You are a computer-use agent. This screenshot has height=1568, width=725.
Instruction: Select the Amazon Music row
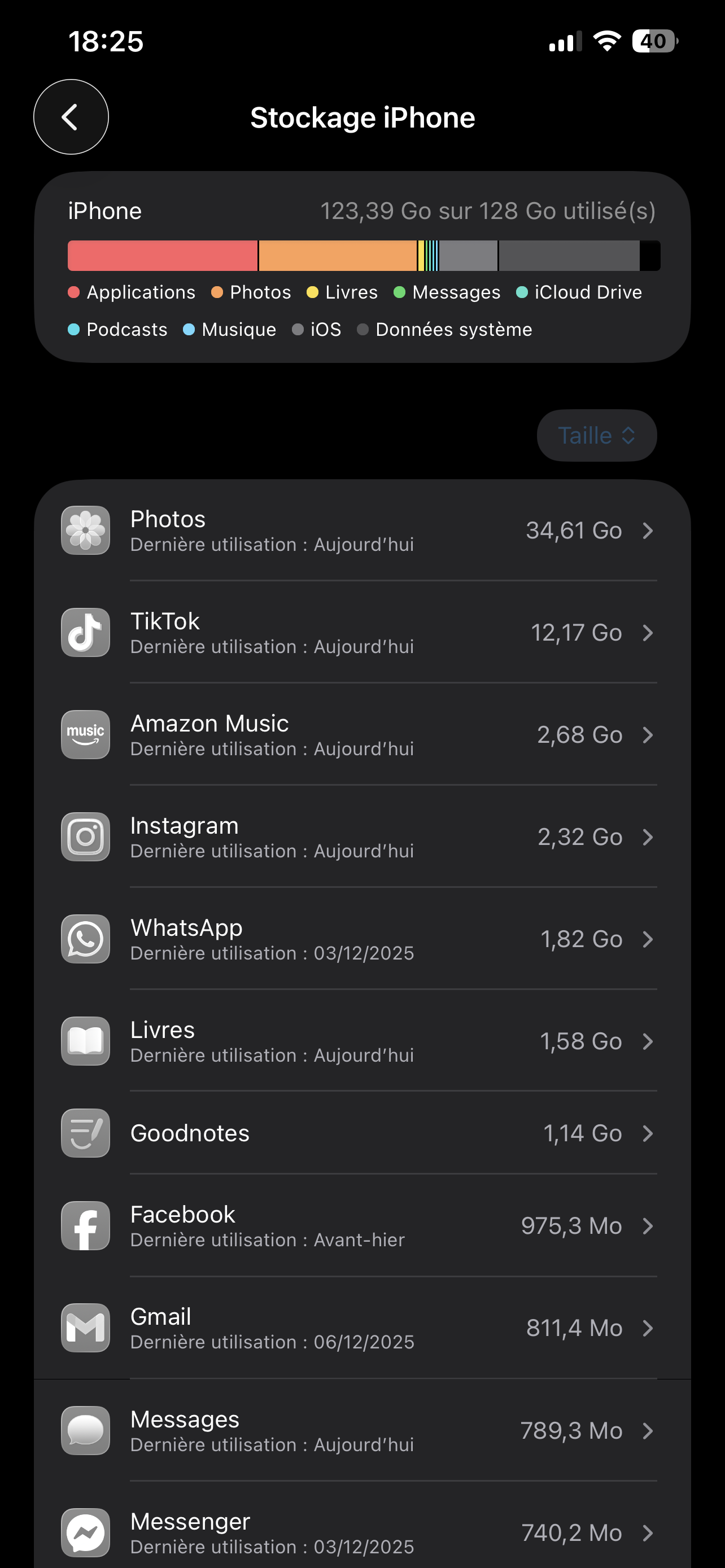(x=362, y=735)
